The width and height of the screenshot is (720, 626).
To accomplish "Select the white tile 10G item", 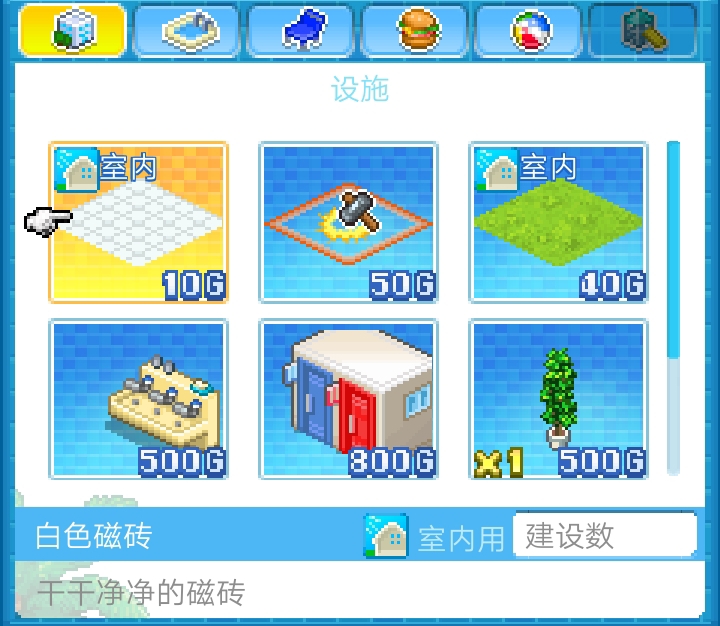I will click(138, 222).
